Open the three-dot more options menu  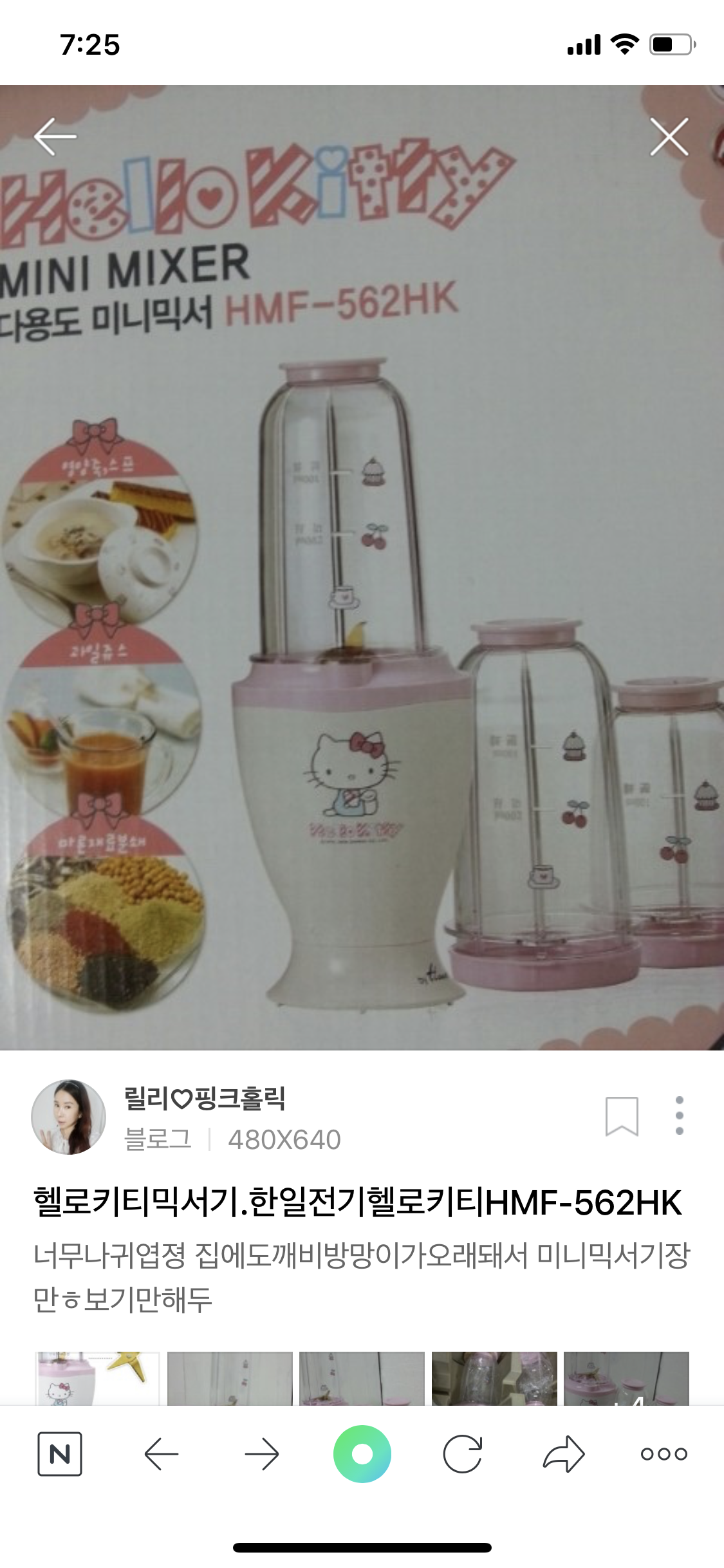pos(680,1115)
